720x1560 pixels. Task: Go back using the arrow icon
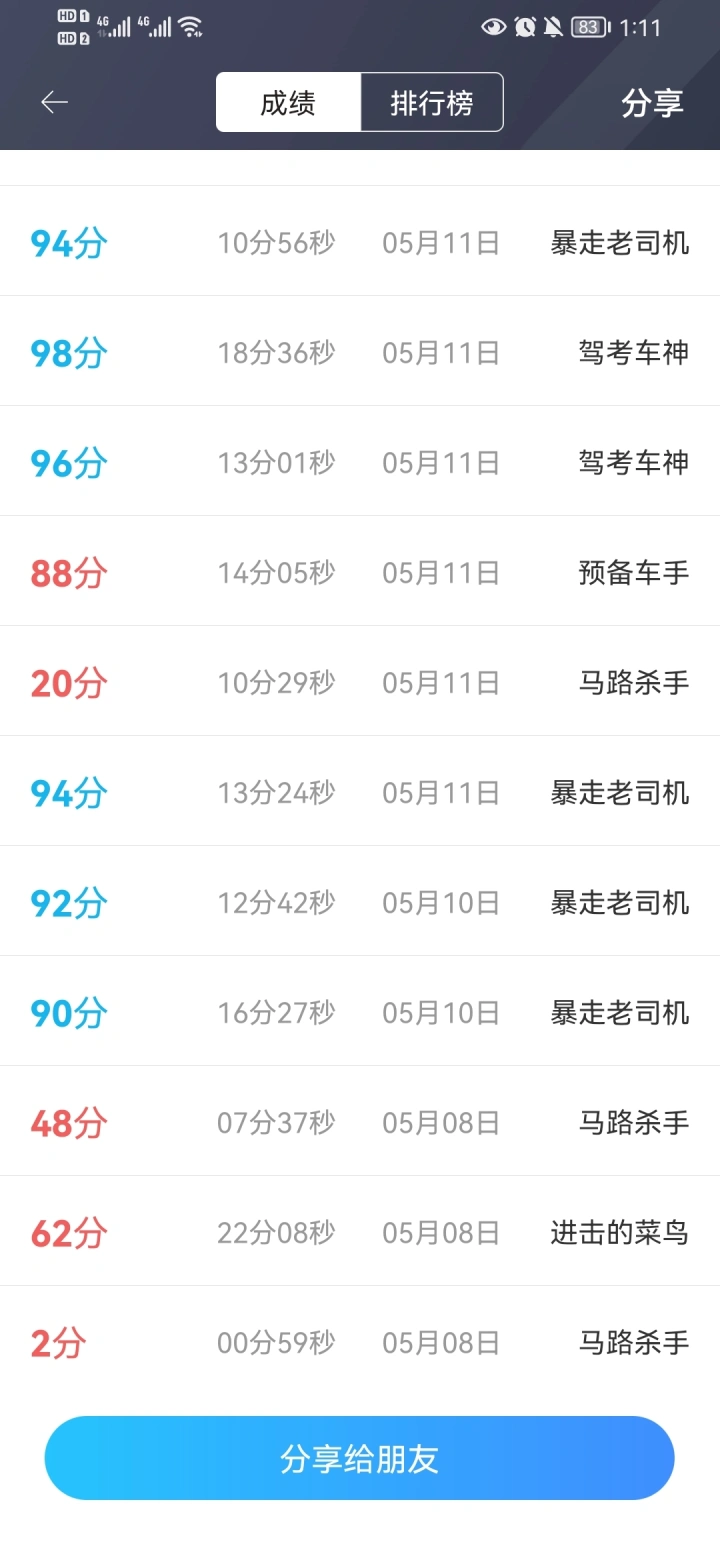coord(54,102)
